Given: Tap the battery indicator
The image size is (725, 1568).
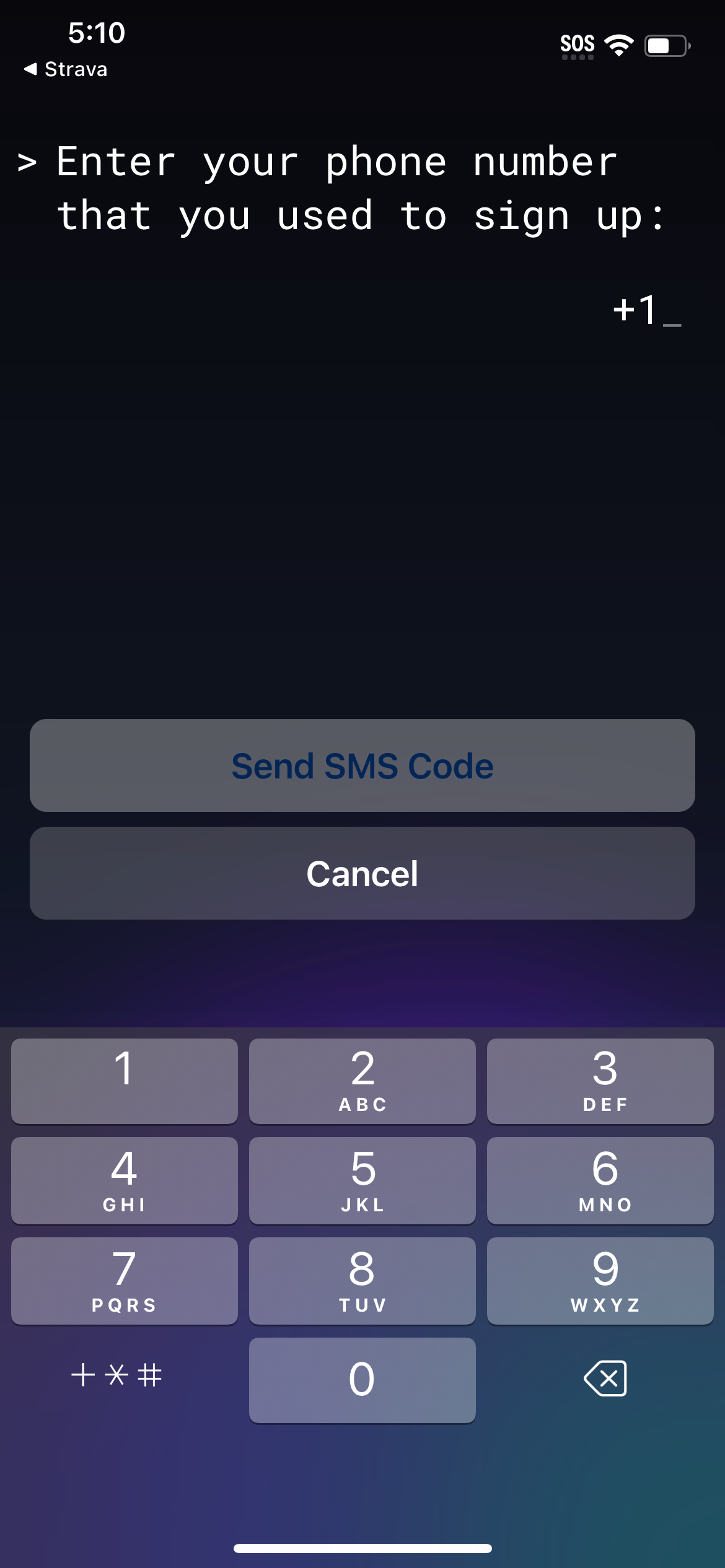Looking at the screenshot, I should tap(666, 43).
